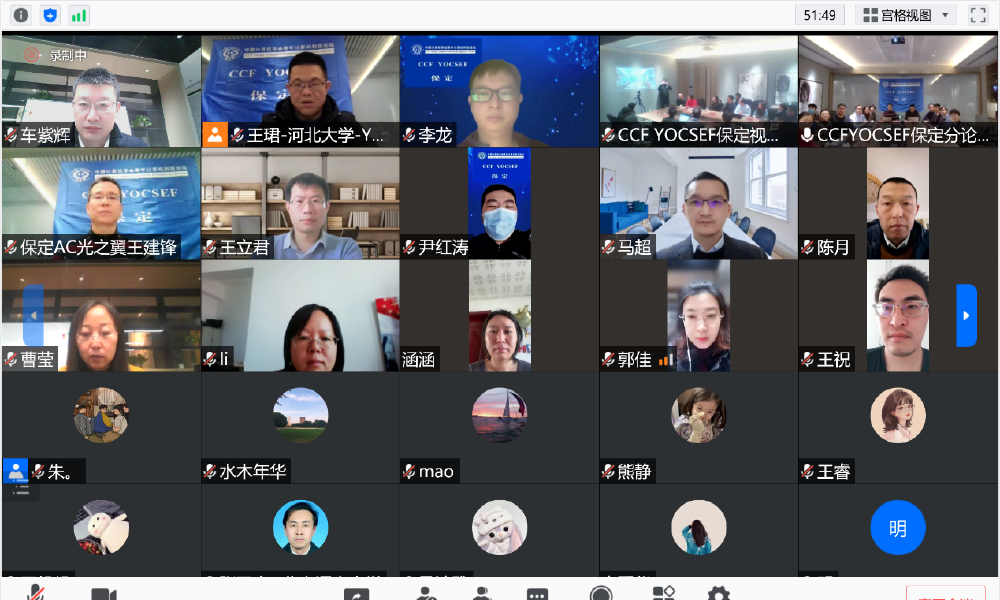Select 王睿's participant tile
This screenshot has width=1000, height=600.
(x=897, y=428)
